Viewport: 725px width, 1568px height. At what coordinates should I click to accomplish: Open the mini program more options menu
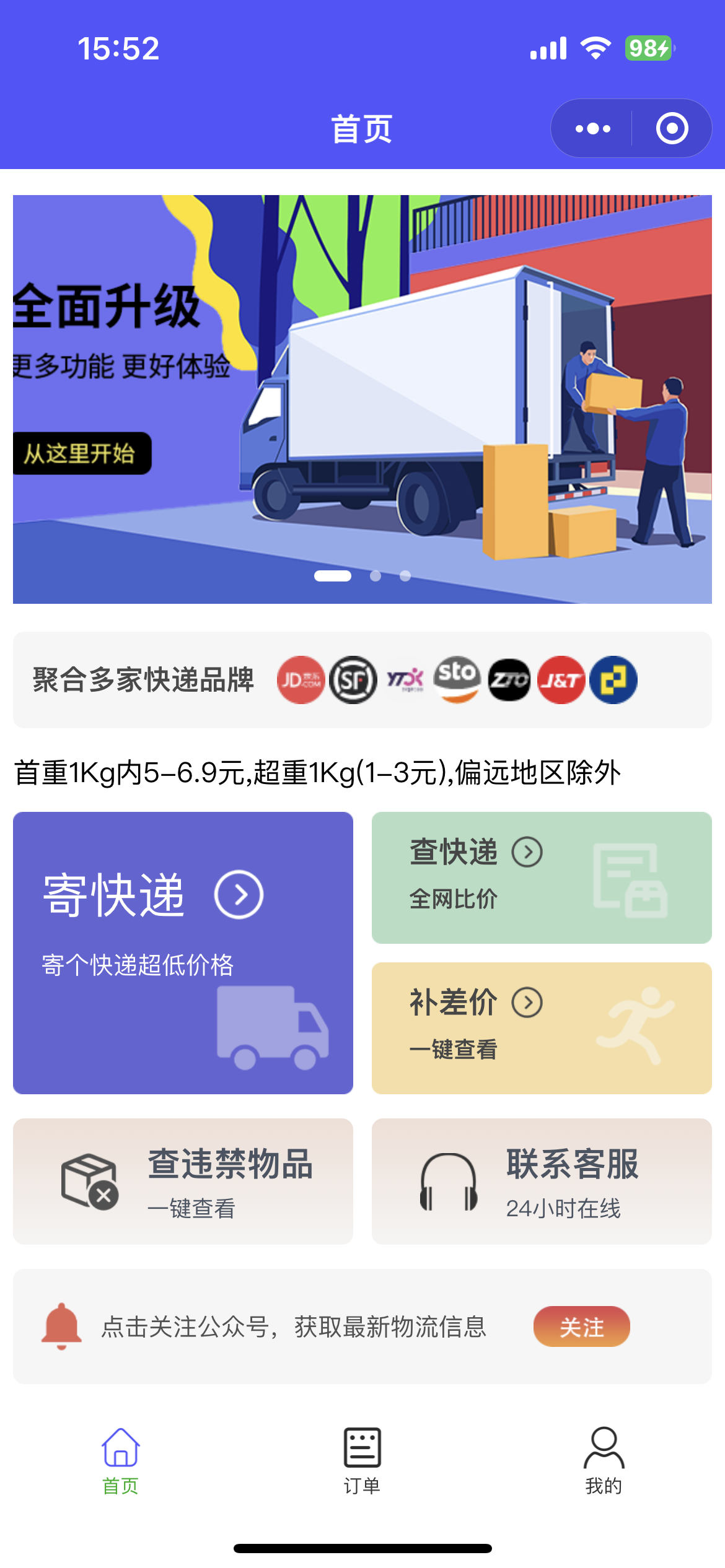click(x=592, y=129)
